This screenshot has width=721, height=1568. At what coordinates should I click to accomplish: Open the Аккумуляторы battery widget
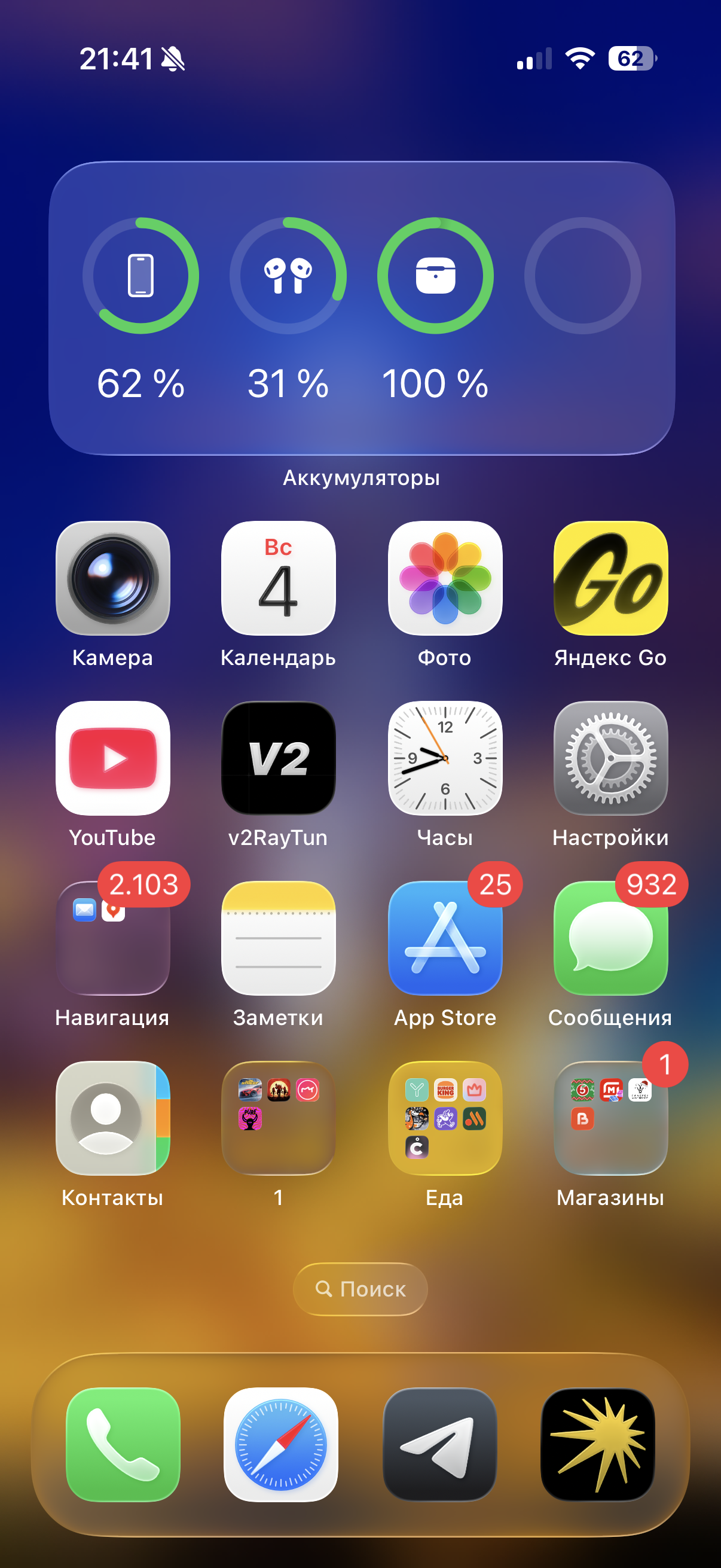(362, 308)
